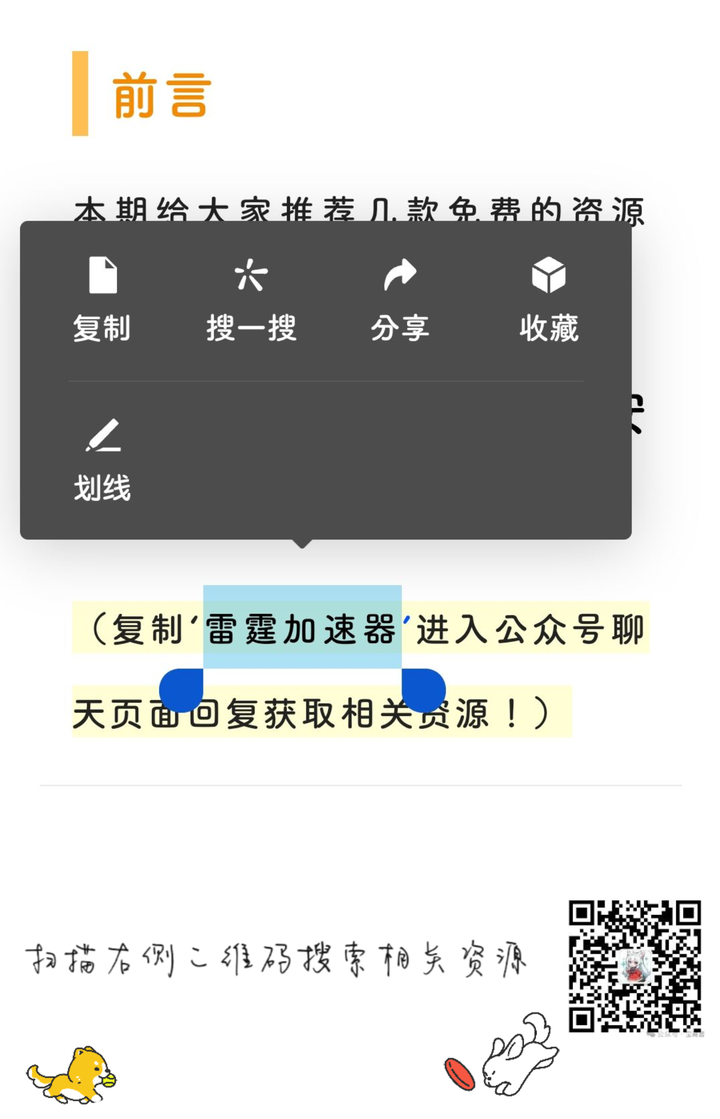Share the selected text via 分享
The width and height of the screenshot is (720, 1119).
point(400,298)
